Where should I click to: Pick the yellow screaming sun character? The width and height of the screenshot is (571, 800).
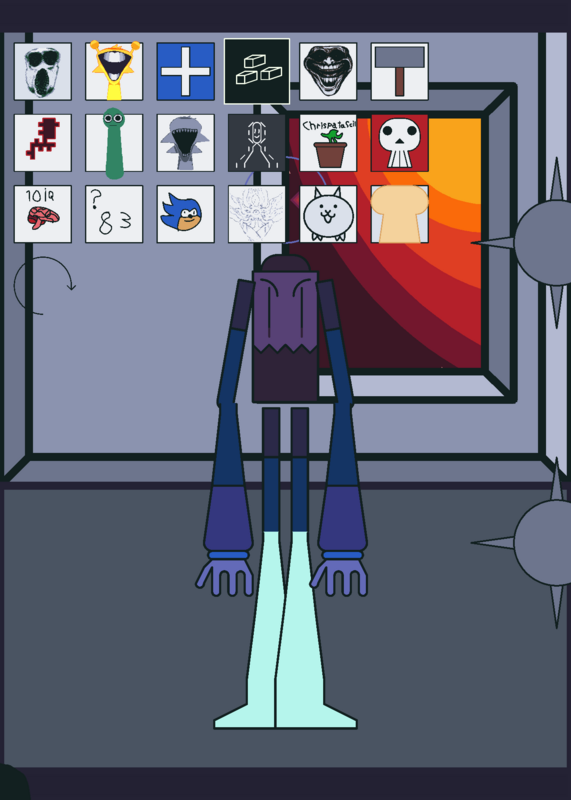pos(114,71)
